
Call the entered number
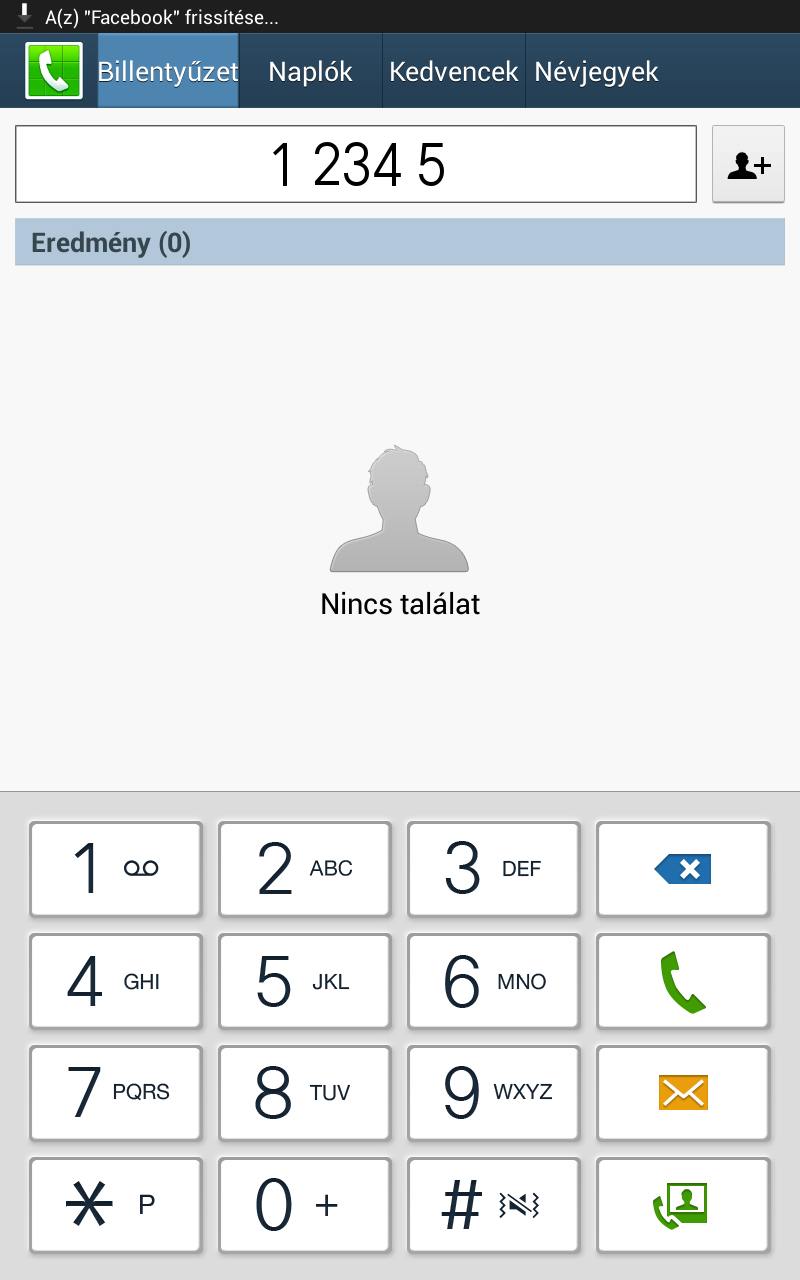tap(683, 982)
